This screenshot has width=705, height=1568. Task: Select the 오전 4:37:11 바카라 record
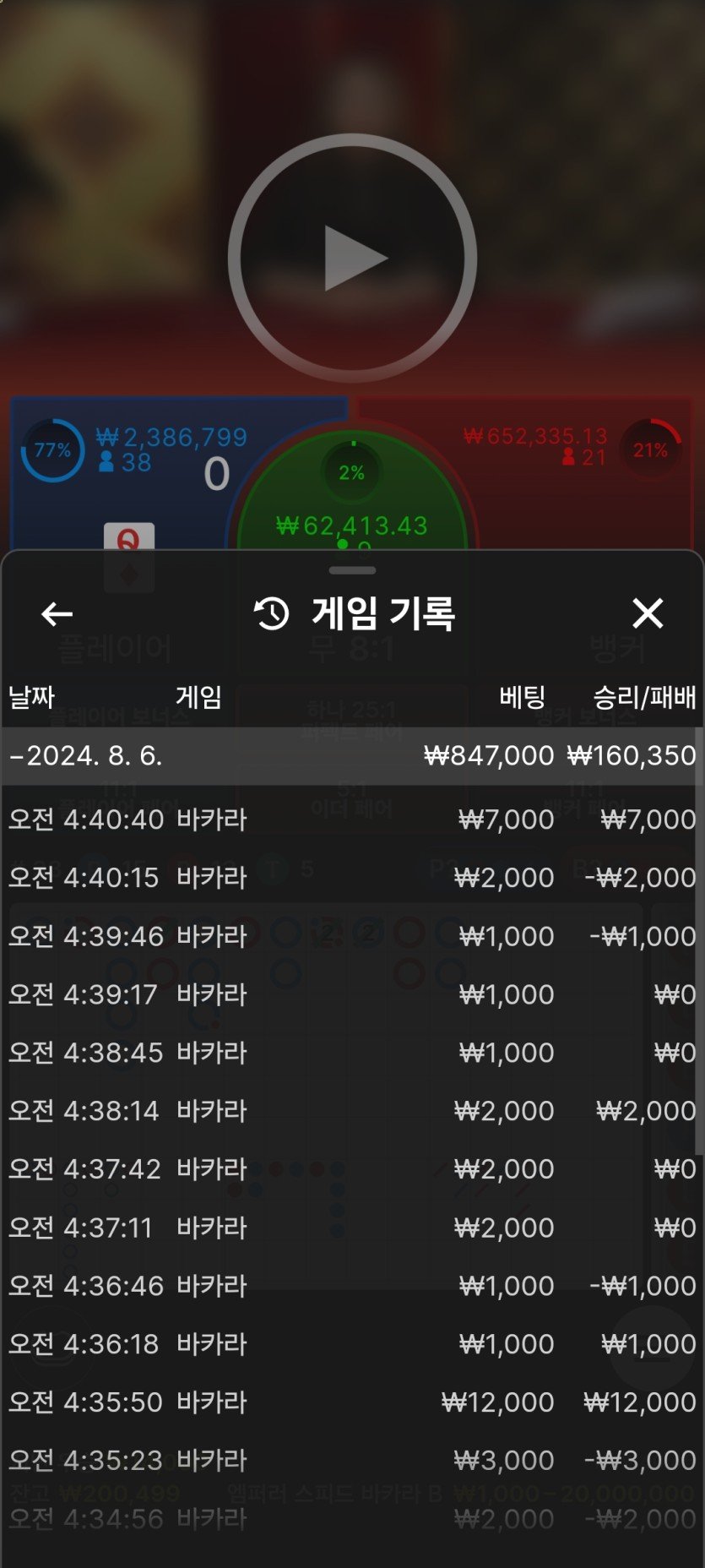click(x=352, y=1227)
